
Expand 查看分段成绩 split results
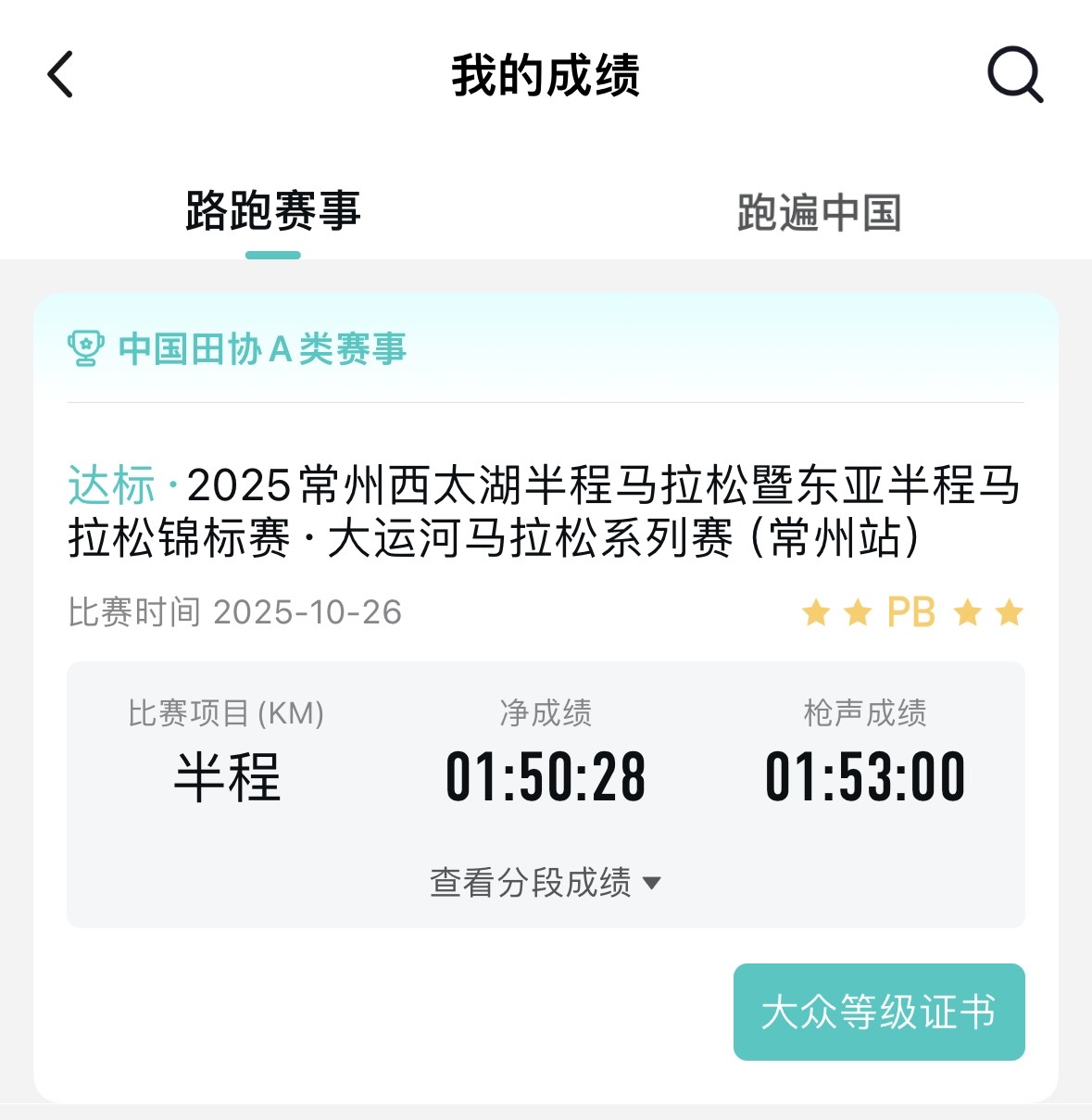545,883
